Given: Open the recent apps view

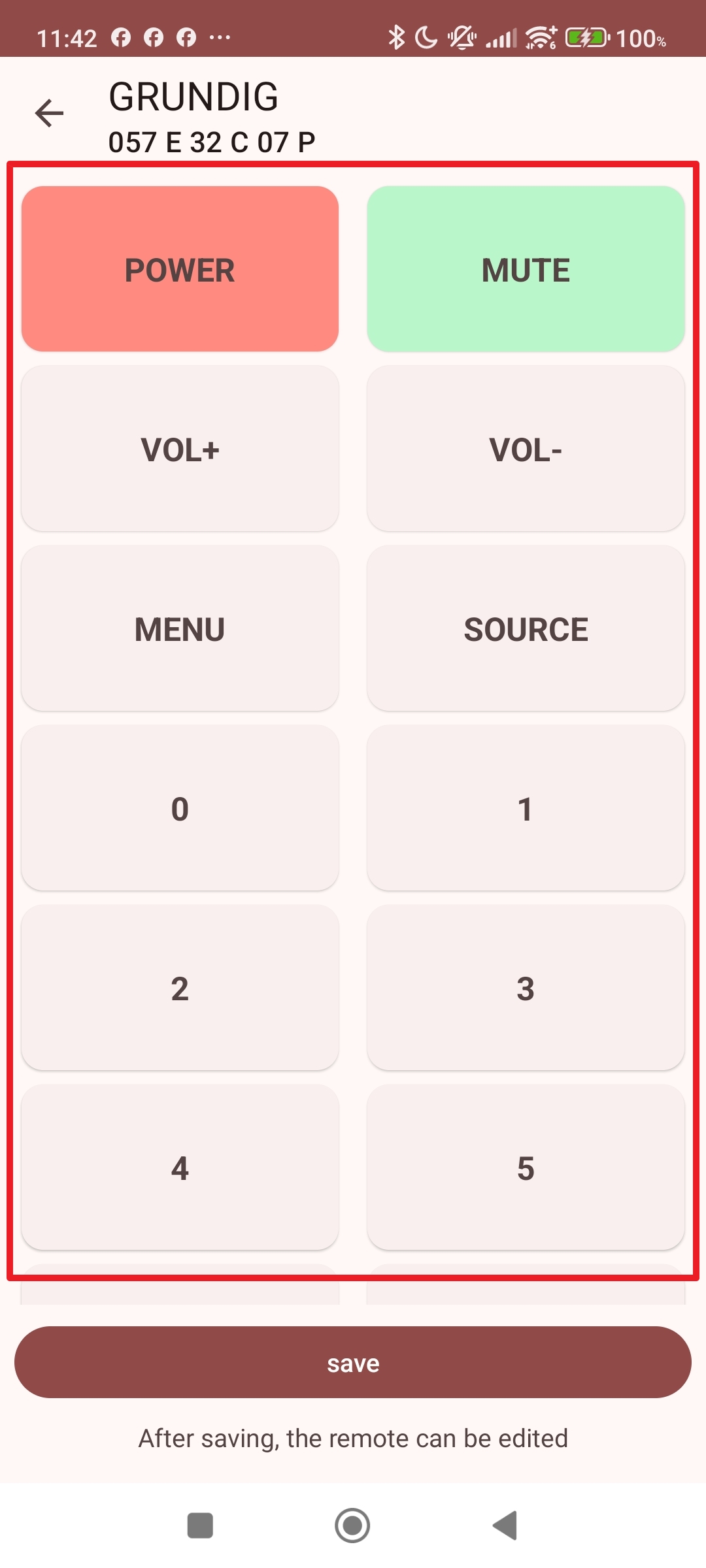Looking at the screenshot, I should (x=200, y=1526).
